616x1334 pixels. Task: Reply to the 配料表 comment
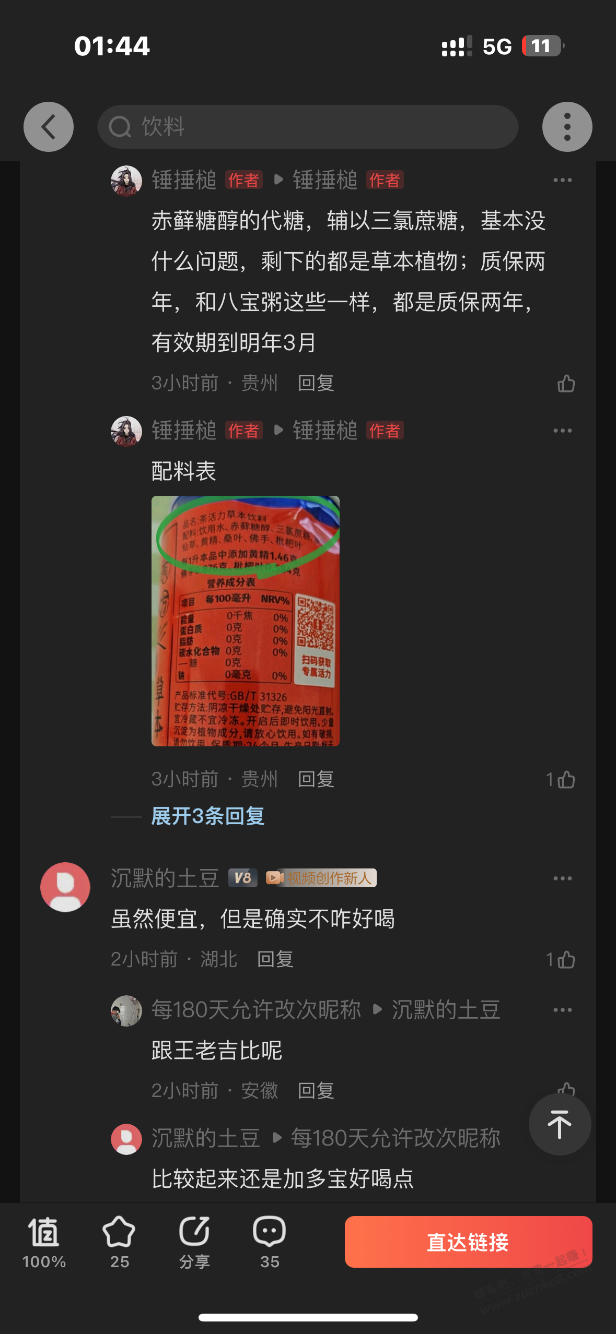tap(316, 779)
